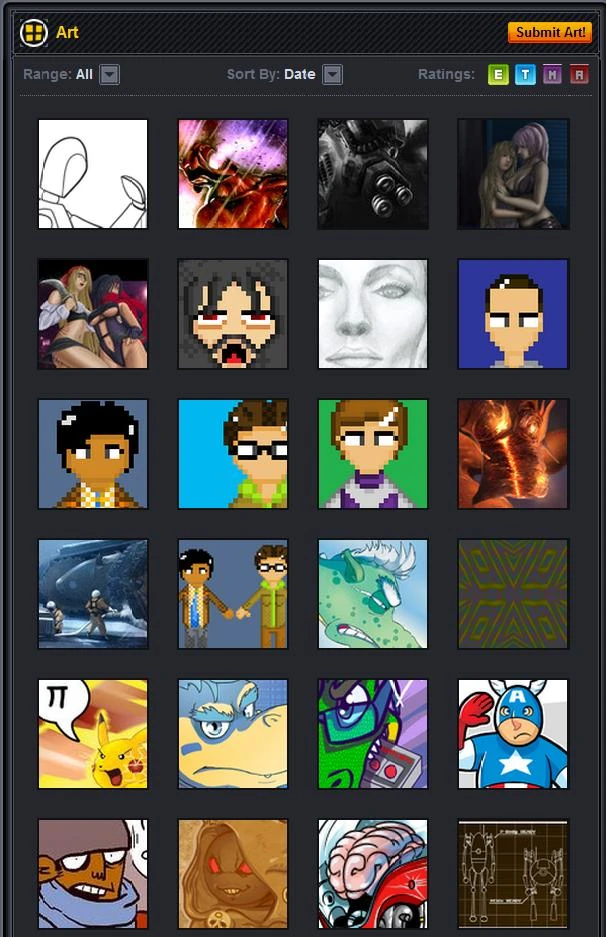Viewport: 606px width, 937px height.
Task: Select the grayscale mech robot artwork
Action: pos(373,174)
